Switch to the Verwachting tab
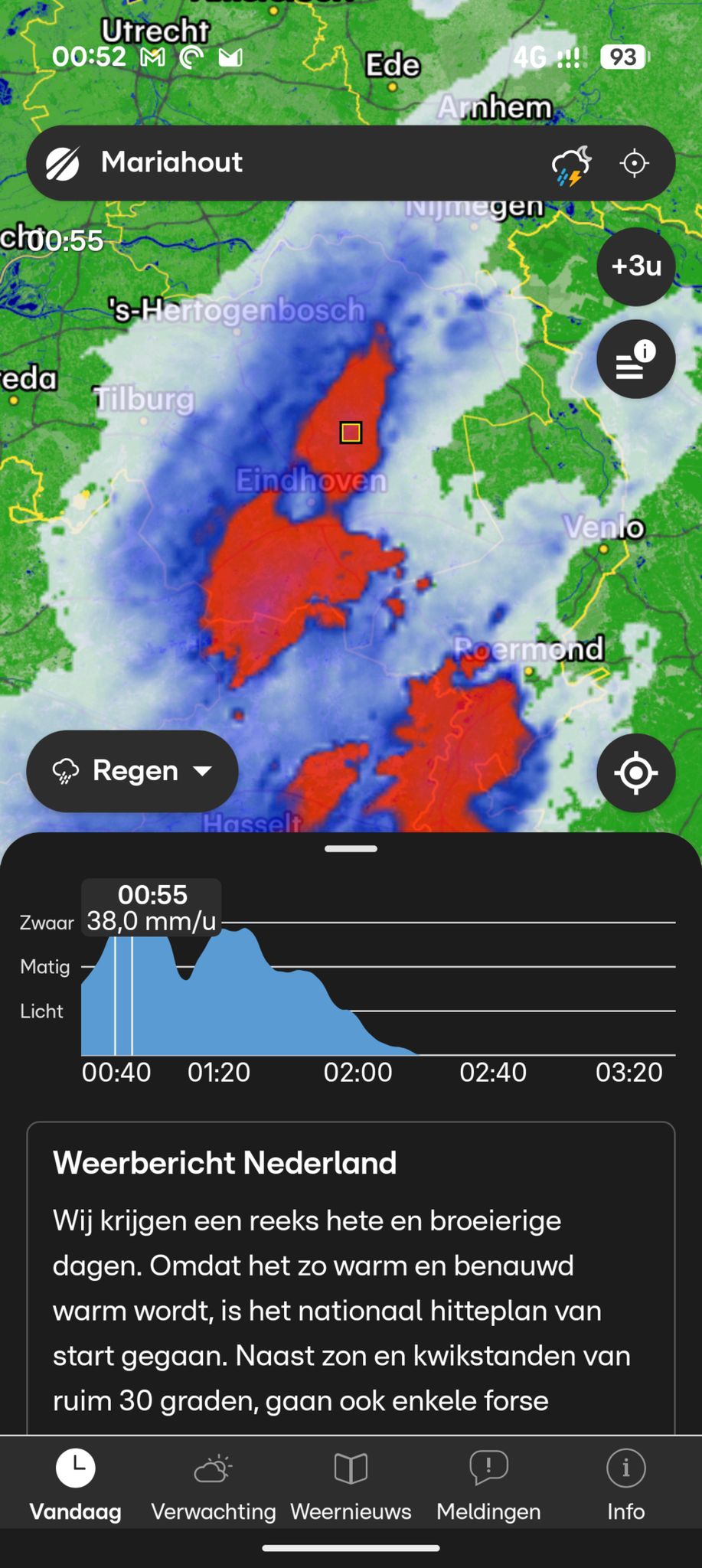Image resolution: width=702 pixels, height=1568 pixels. point(214,1485)
